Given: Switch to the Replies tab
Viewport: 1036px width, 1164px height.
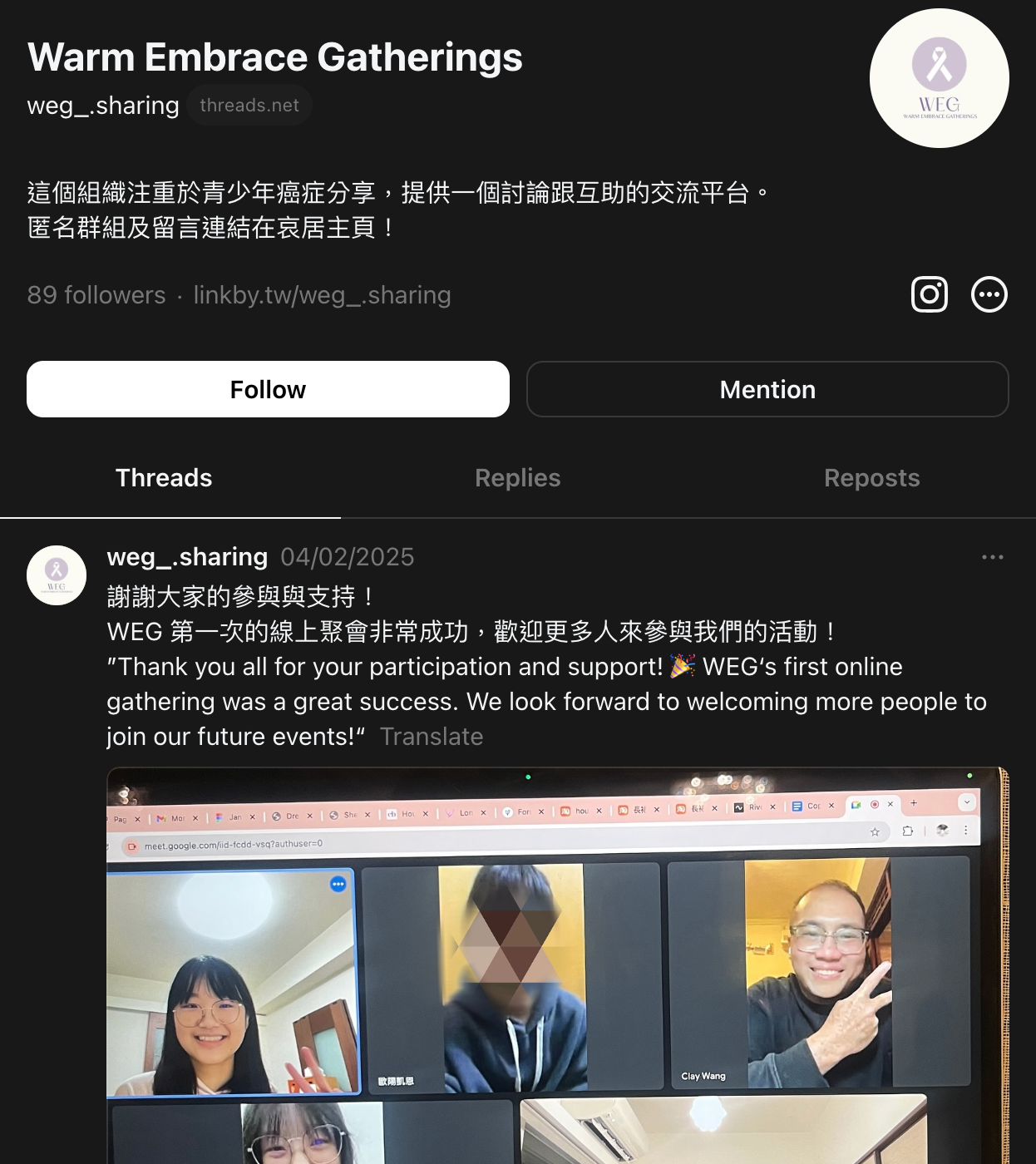Looking at the screenshot, I should pyautogui.click(x=517, y=478).
